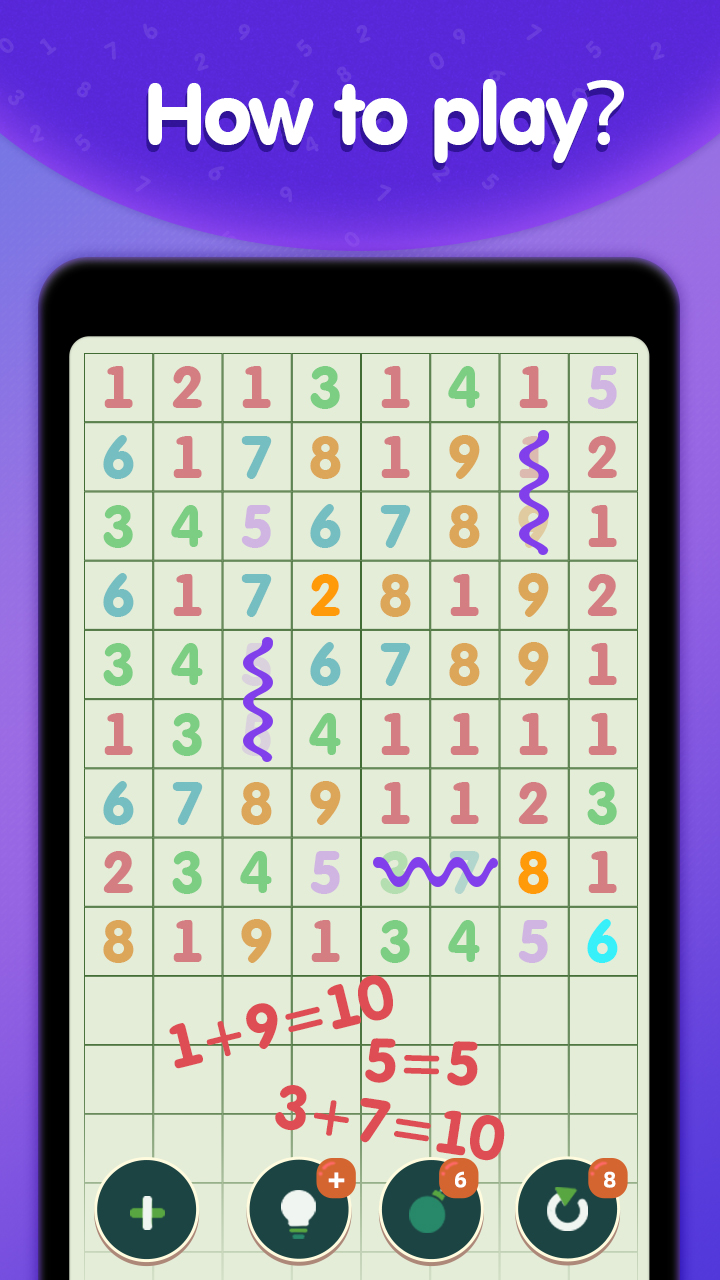
Task: Select the orange 2 in the grid
Action: click(x=325, y=594)
